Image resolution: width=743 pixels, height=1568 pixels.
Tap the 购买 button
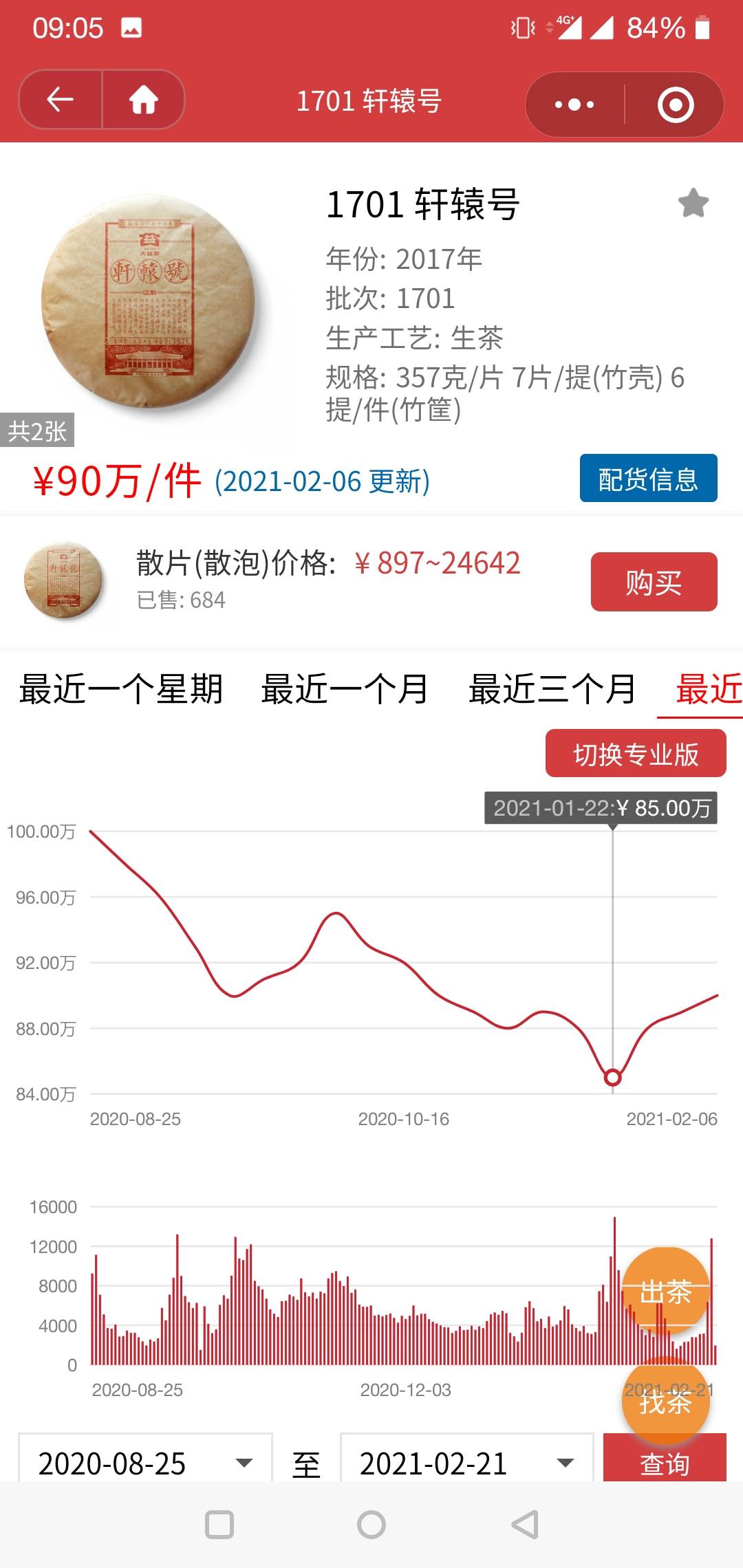pyautogui.click(x=654, y=582)
